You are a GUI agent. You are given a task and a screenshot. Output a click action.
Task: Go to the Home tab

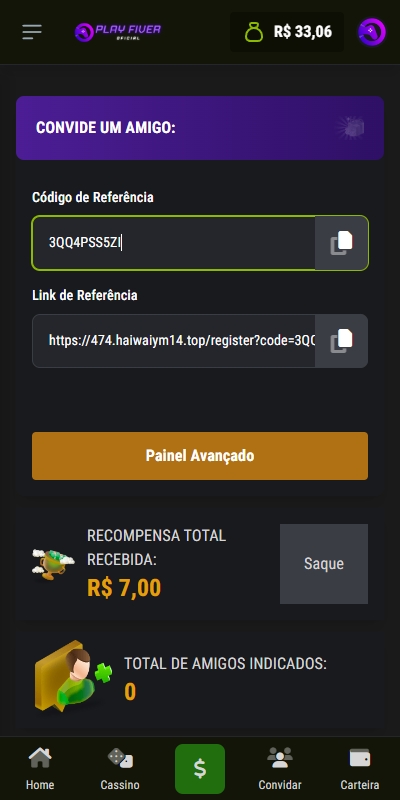coord(40,768)
